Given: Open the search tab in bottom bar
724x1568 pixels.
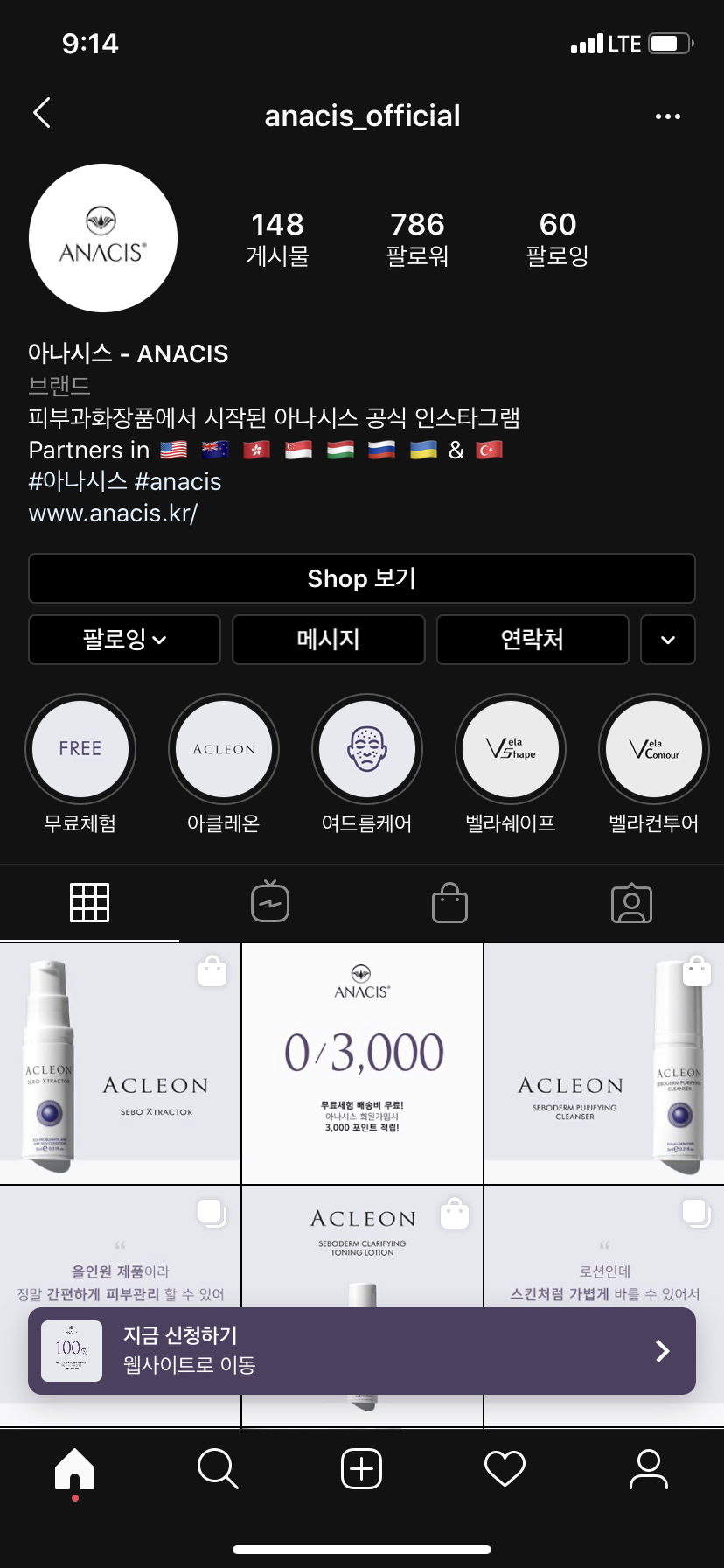Looking at the screenshot, I should tap(218, 1468).
